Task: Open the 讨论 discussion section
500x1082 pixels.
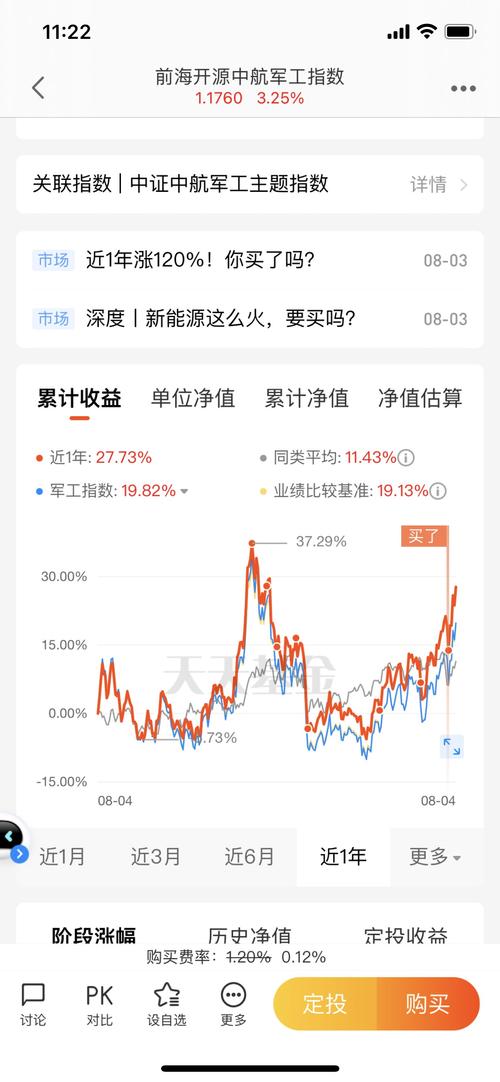Action: coord(33,1004)
